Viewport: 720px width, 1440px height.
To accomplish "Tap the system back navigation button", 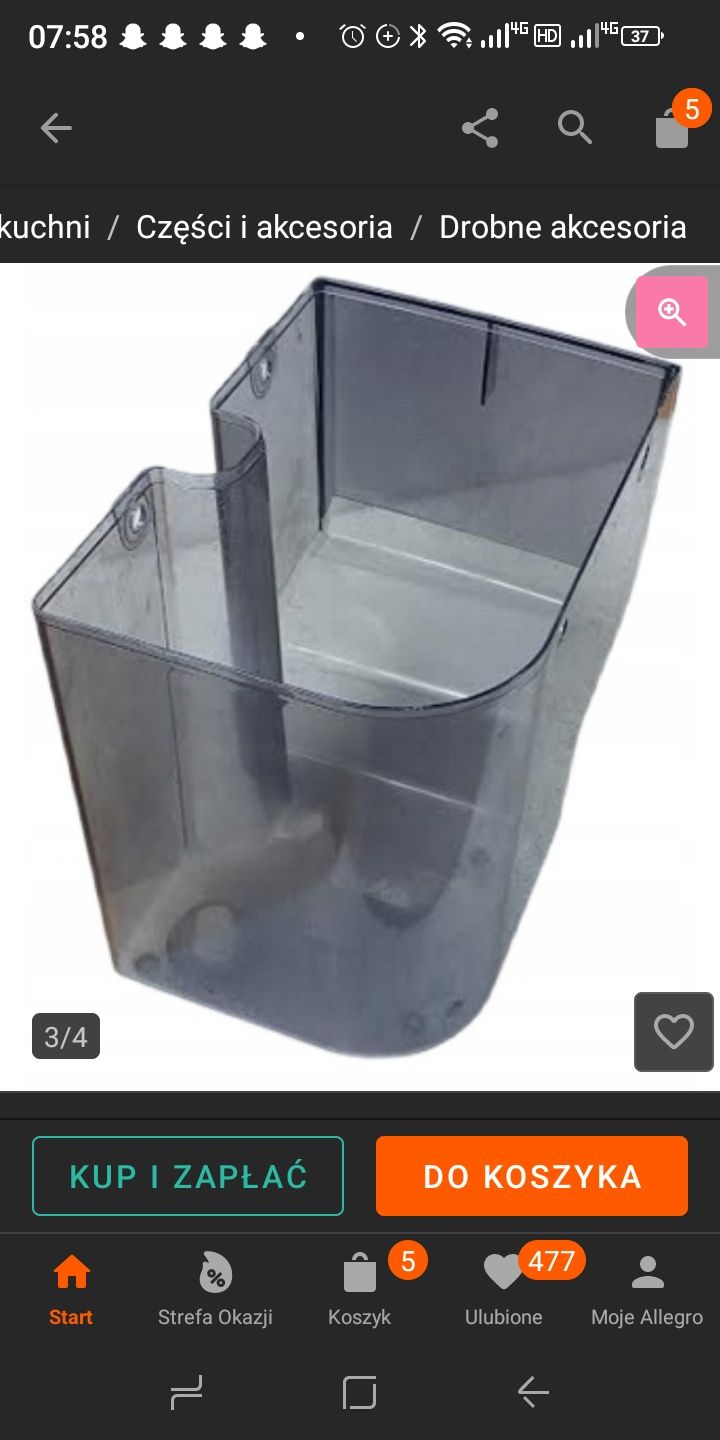I will click(533, 1392).
